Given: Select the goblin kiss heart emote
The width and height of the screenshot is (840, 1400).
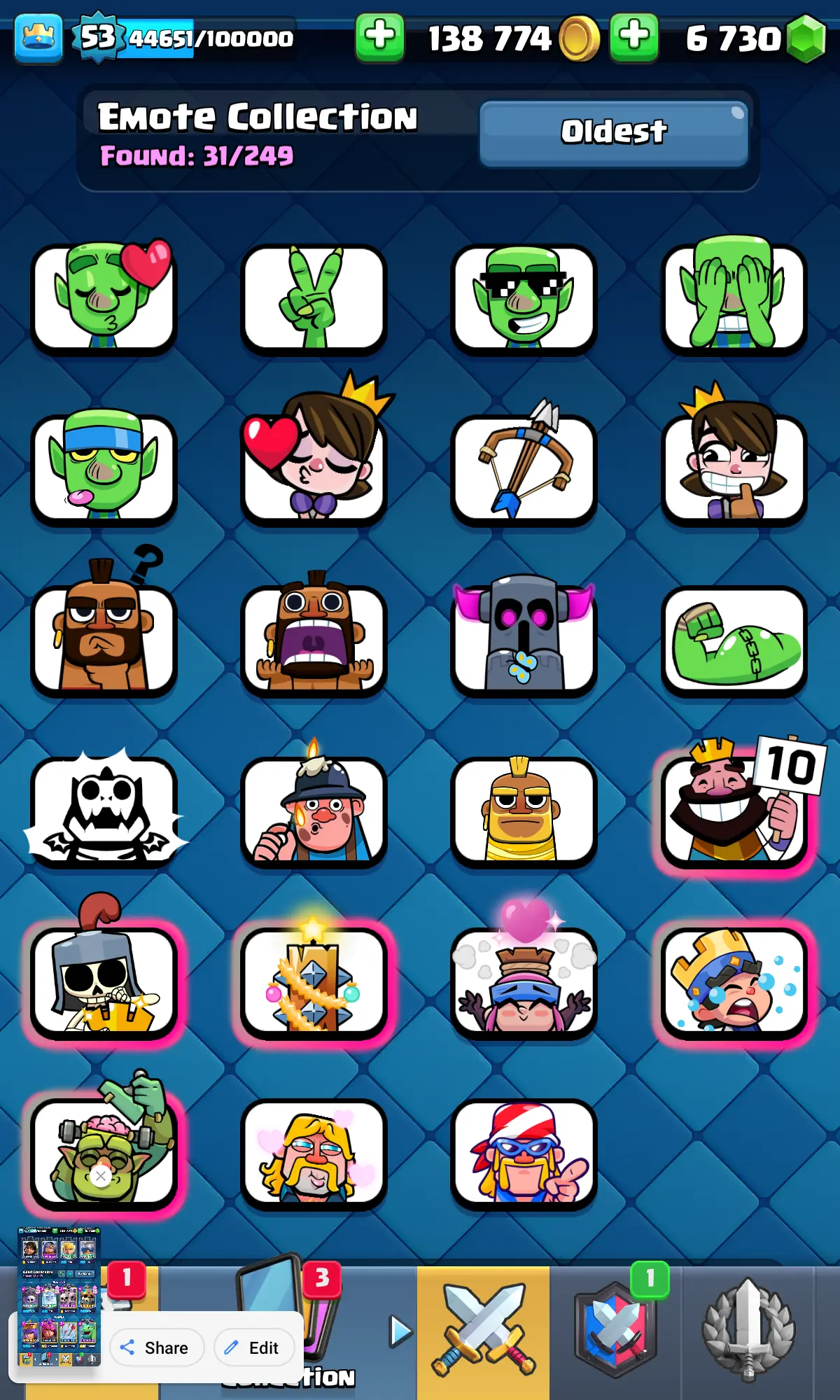Looking at the screenshot, I should click(104, 297).
